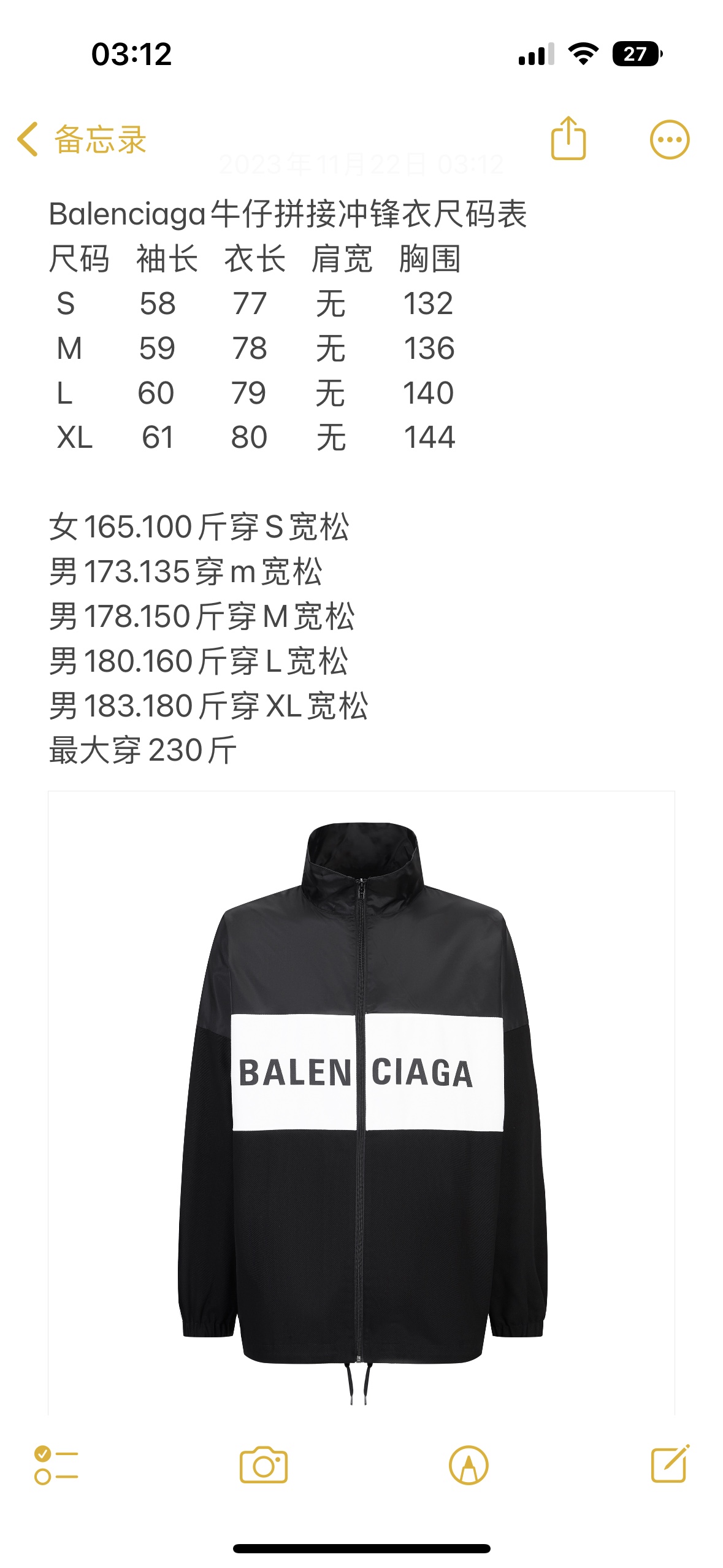Open the jacket image in the note
Image resolution: width=723 pixels, height=1568 pixels.
pyautogui.click(x=362, y=1104)
